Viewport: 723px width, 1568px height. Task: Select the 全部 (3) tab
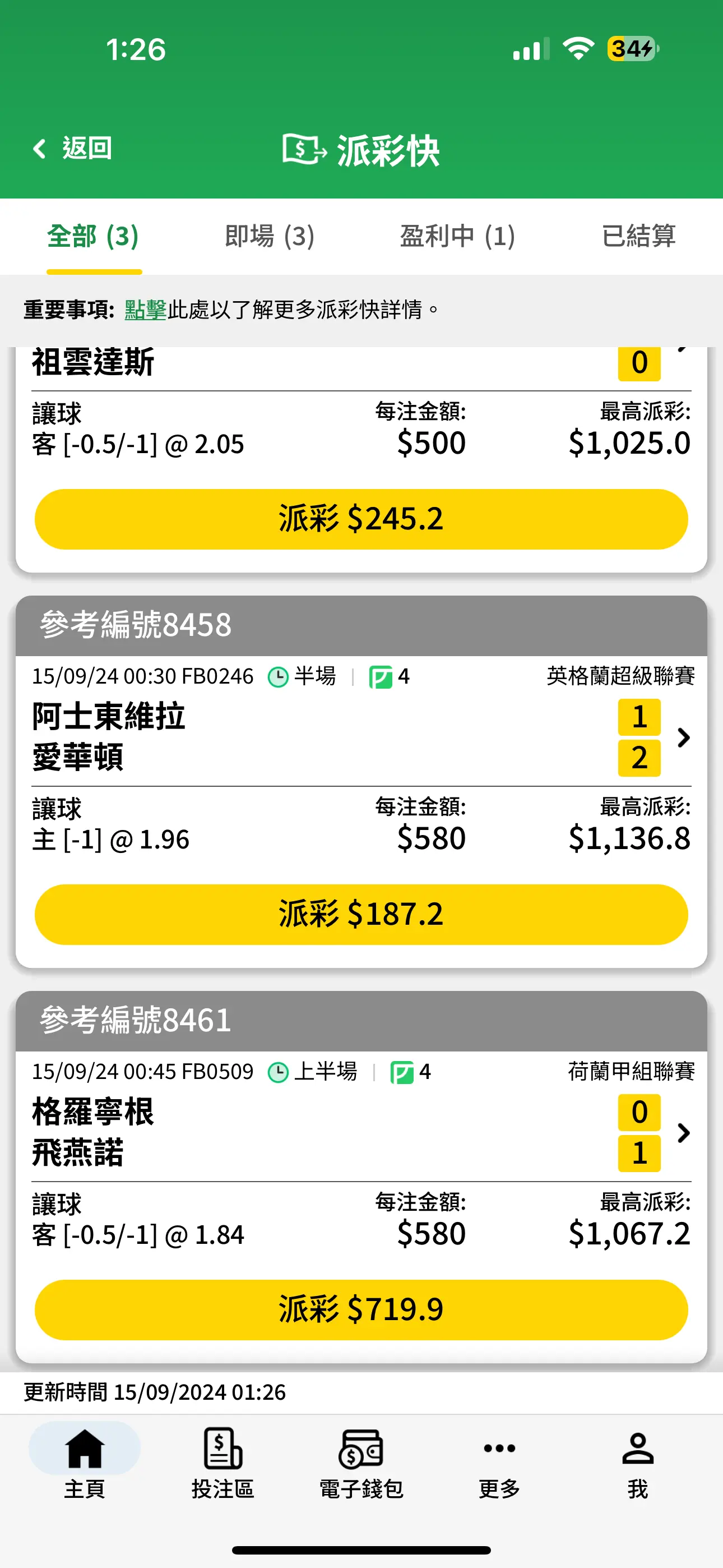point(93,236)
